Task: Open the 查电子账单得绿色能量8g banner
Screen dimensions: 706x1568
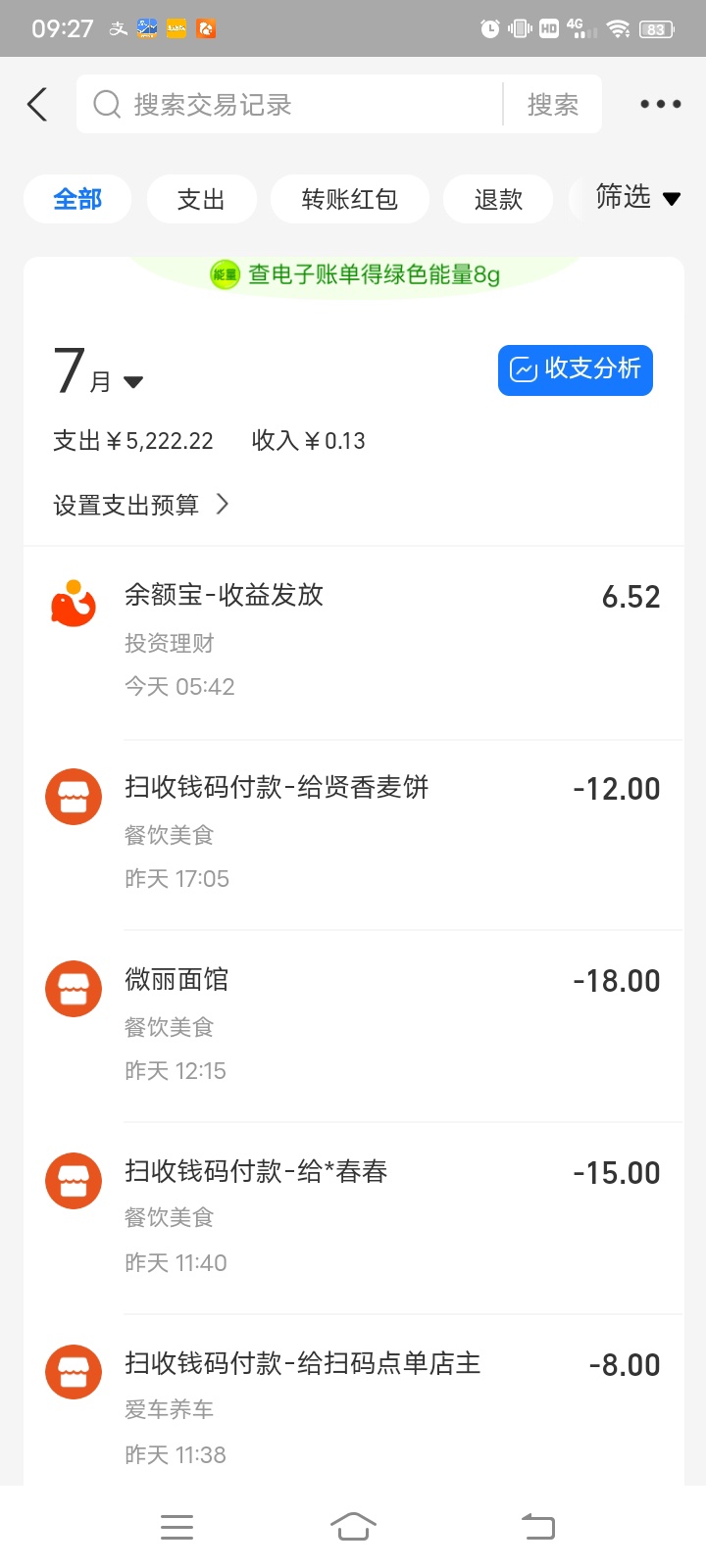Action: point(355,274)
